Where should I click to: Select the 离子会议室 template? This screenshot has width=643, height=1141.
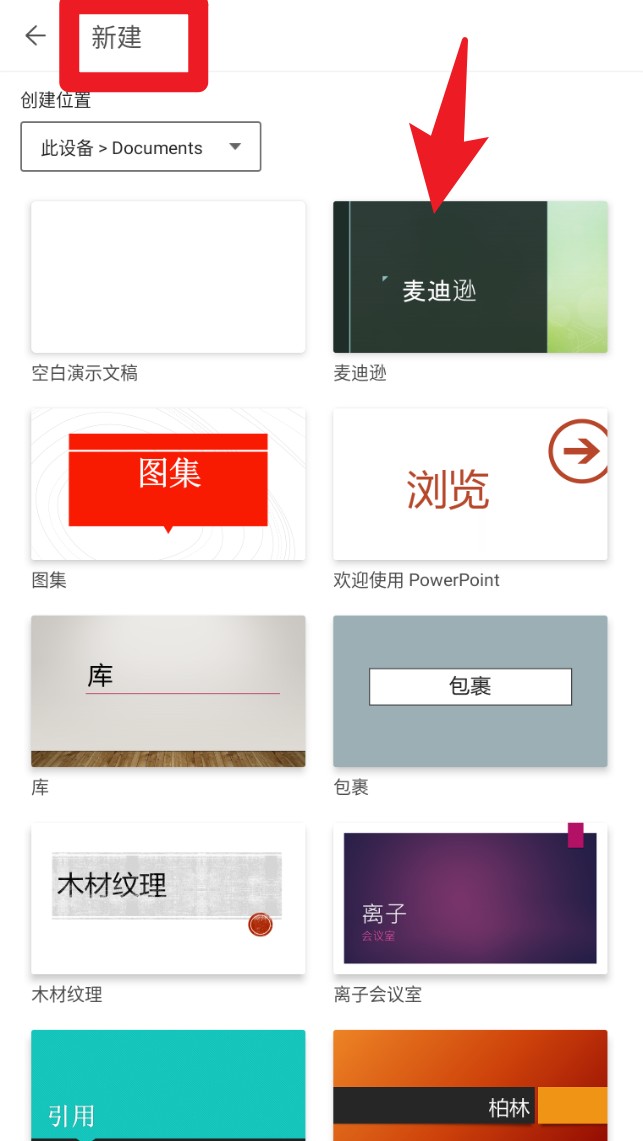click(470, 898)
